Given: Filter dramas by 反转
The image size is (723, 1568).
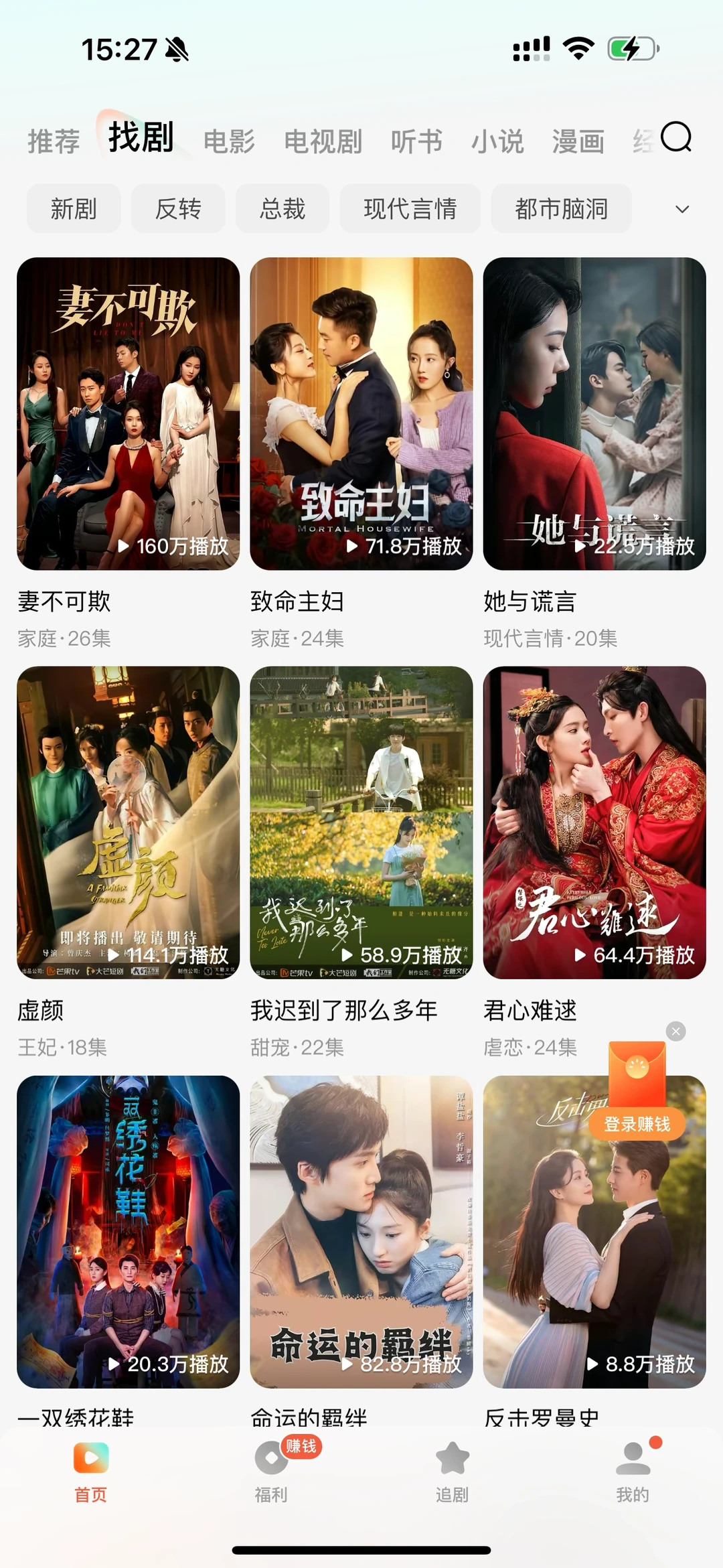Looking at the screenshot, I should coord(178,209).
